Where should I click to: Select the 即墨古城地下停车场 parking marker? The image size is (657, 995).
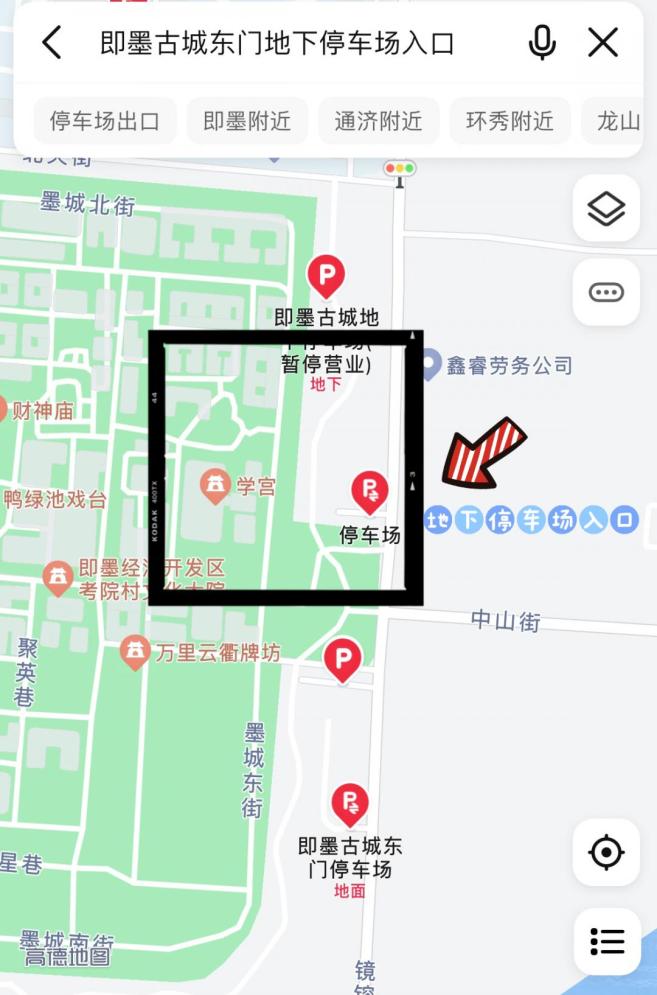tap(325, 275)
